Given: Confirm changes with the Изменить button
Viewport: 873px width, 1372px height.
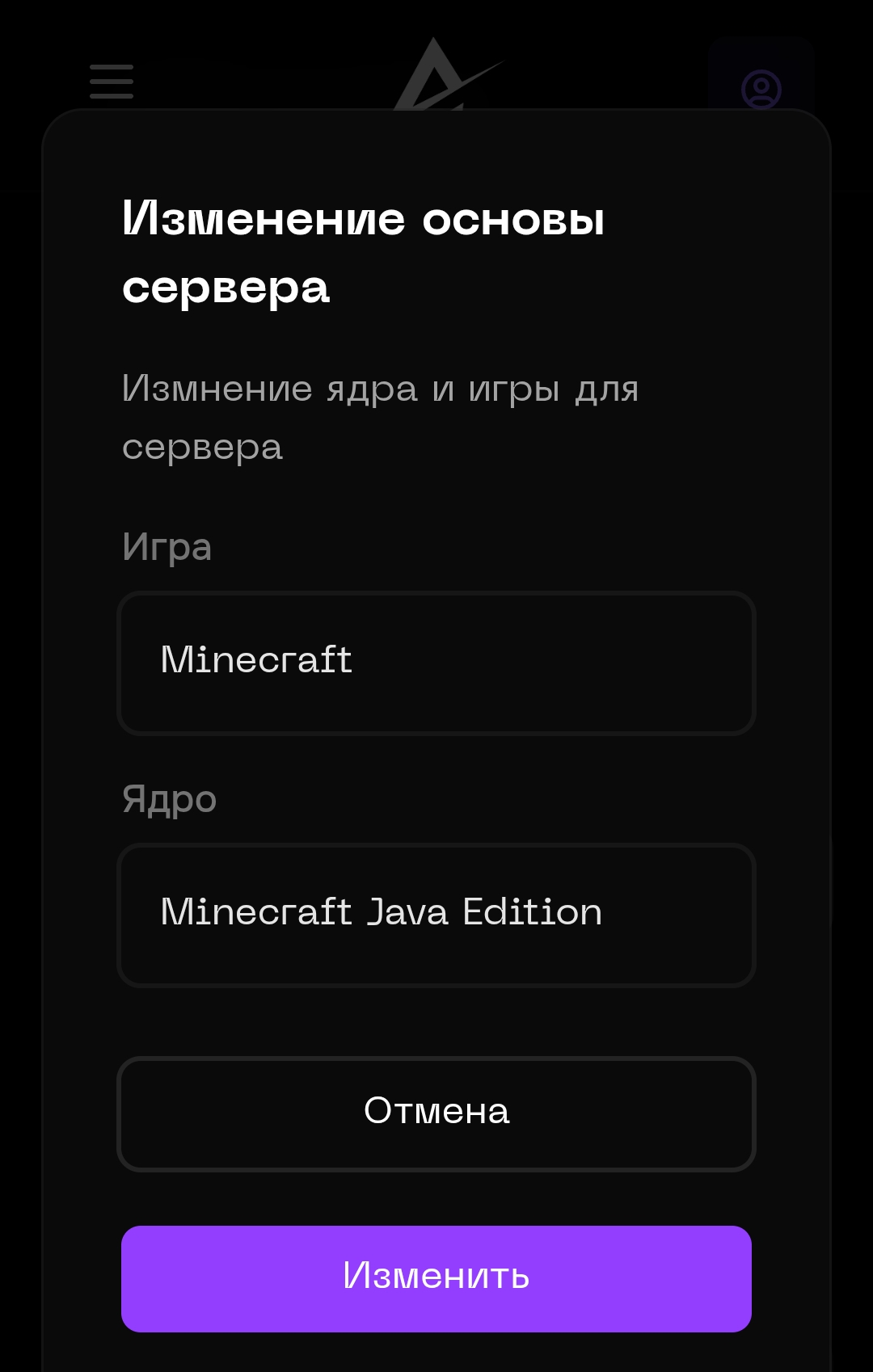Looking at the screenshot, I should [436, 1278].
